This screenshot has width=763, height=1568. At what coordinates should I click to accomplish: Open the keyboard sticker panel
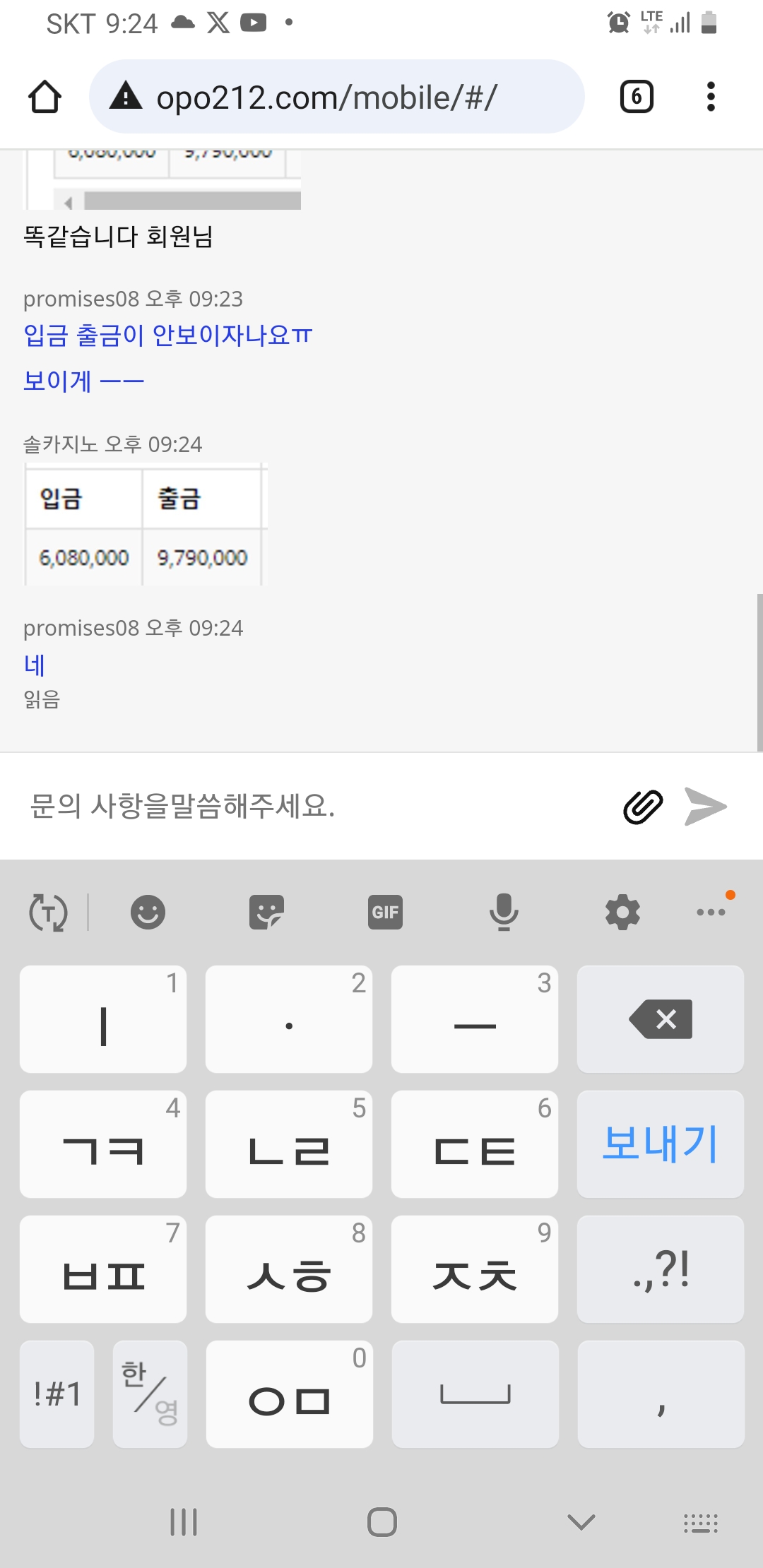266,912
